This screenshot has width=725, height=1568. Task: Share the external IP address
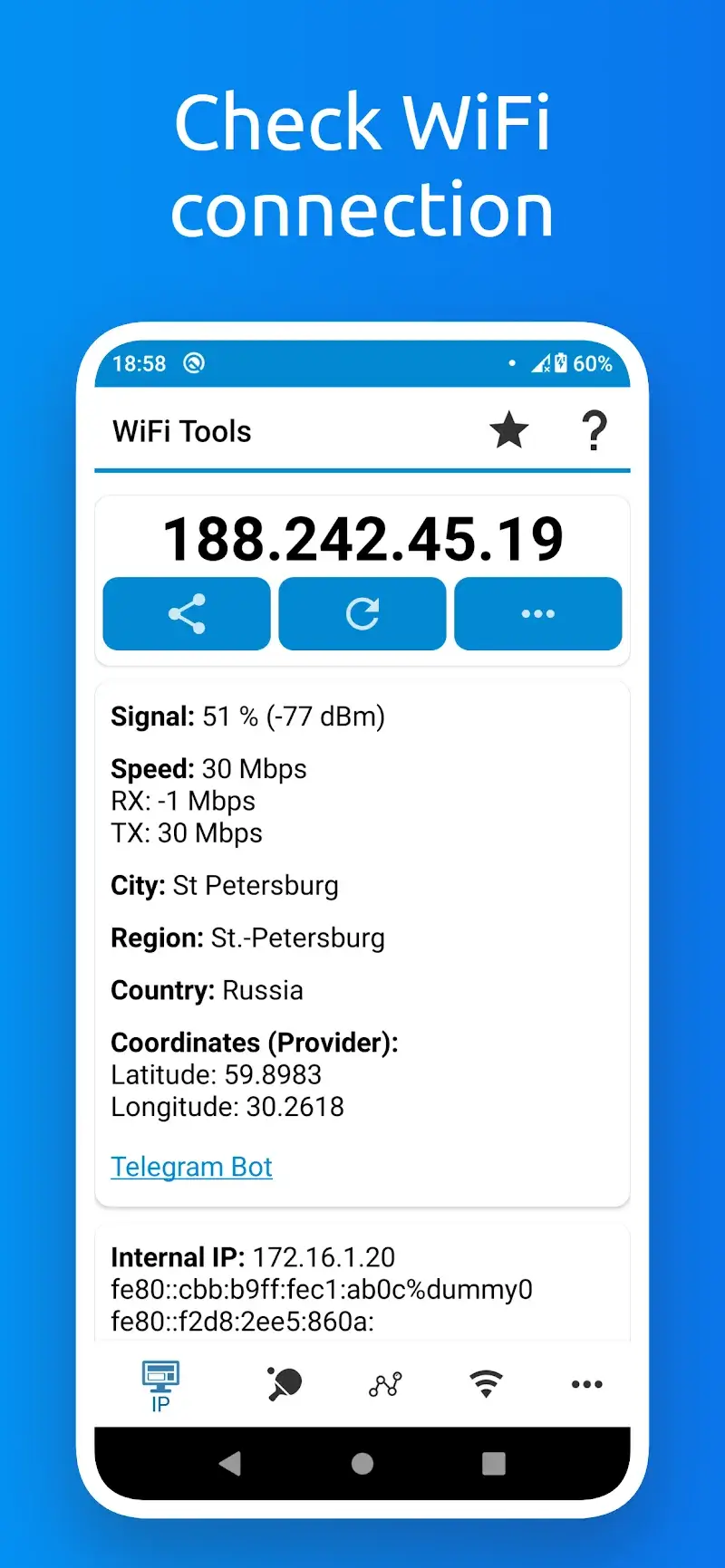[186, 614]
